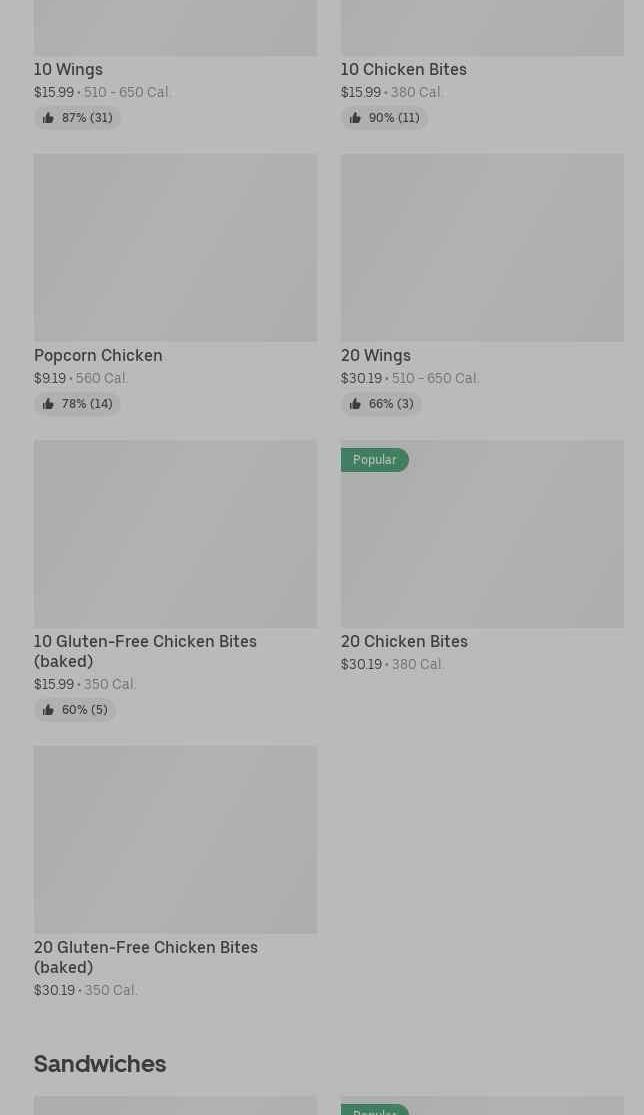The image size is (644, 1115).
Task: View the Popcorn Chicken item
Action: click(x=175, y=250)
